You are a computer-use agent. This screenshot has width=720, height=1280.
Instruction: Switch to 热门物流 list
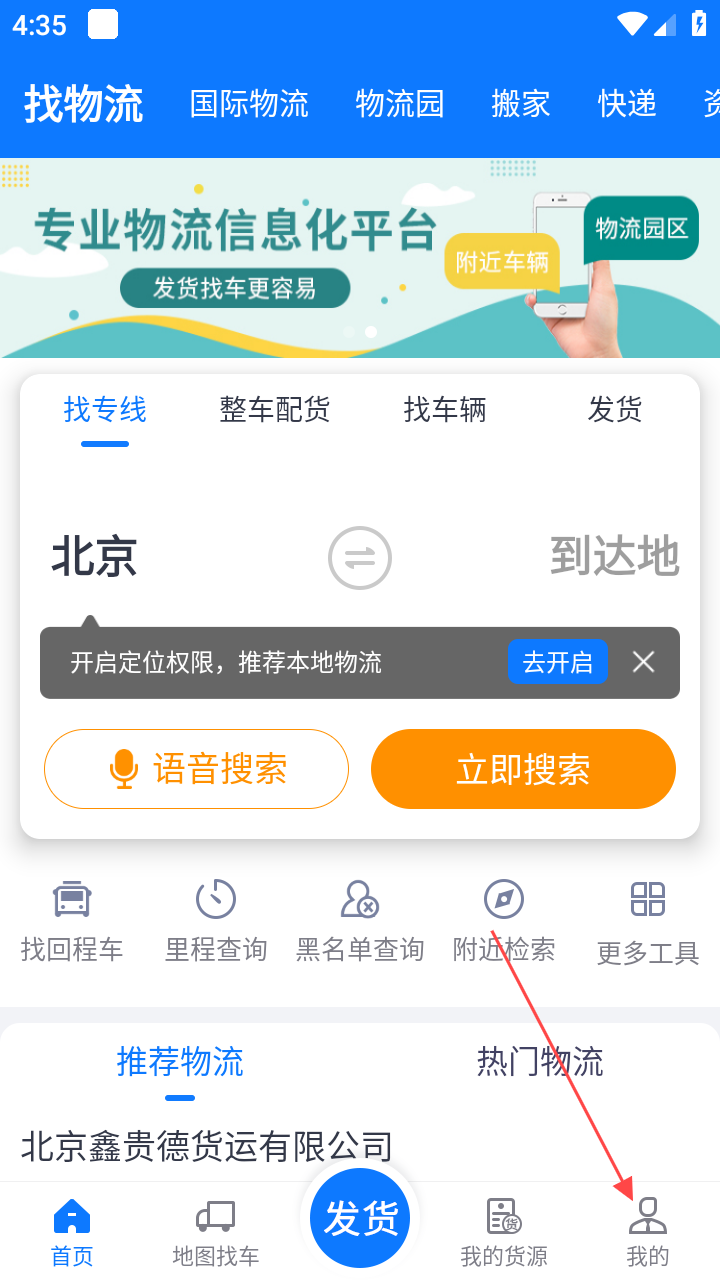[540, 1062]
